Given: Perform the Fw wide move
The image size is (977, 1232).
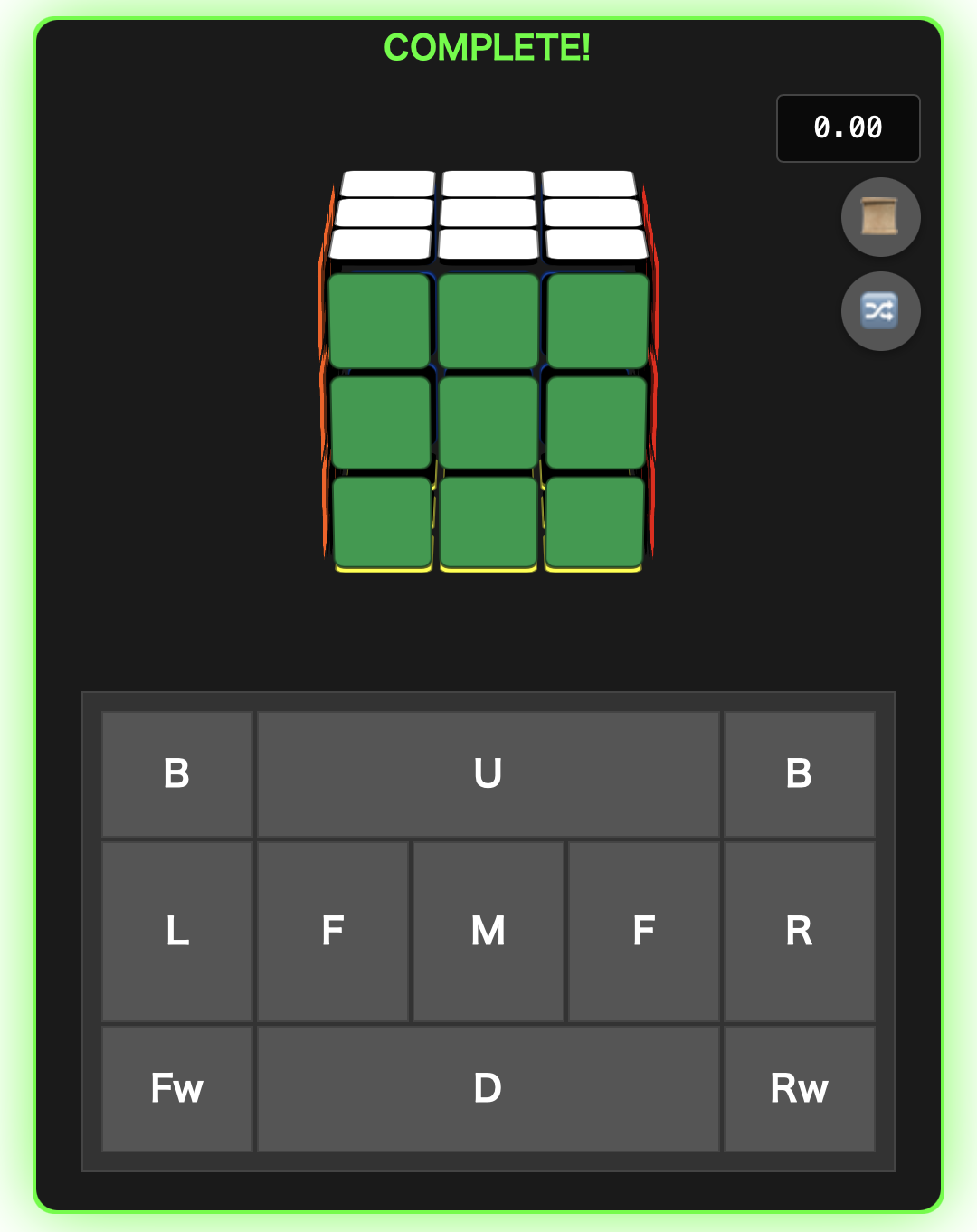Looking at the screenshot, I should click(x=177, y=1088).
